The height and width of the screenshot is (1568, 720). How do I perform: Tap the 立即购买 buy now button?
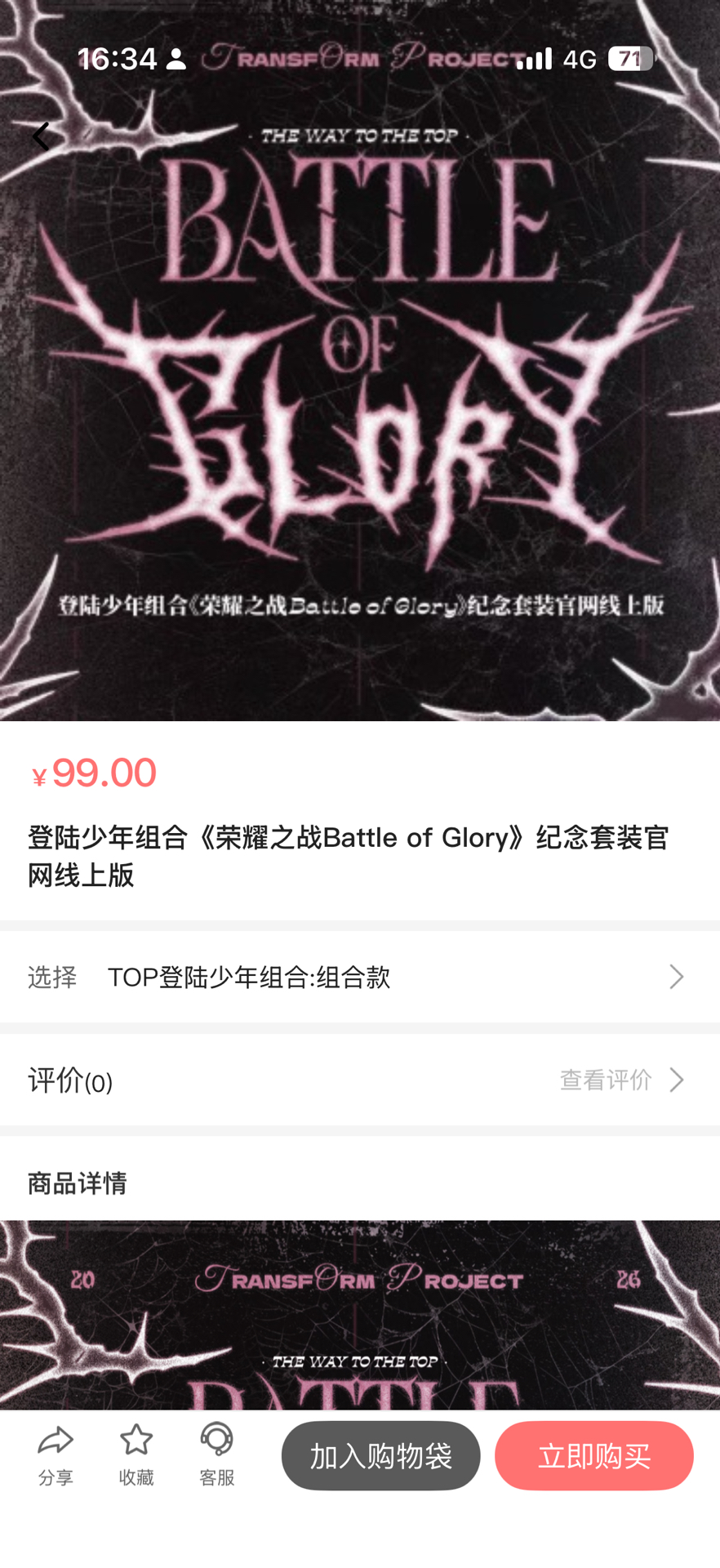[x=594, y=1455]
